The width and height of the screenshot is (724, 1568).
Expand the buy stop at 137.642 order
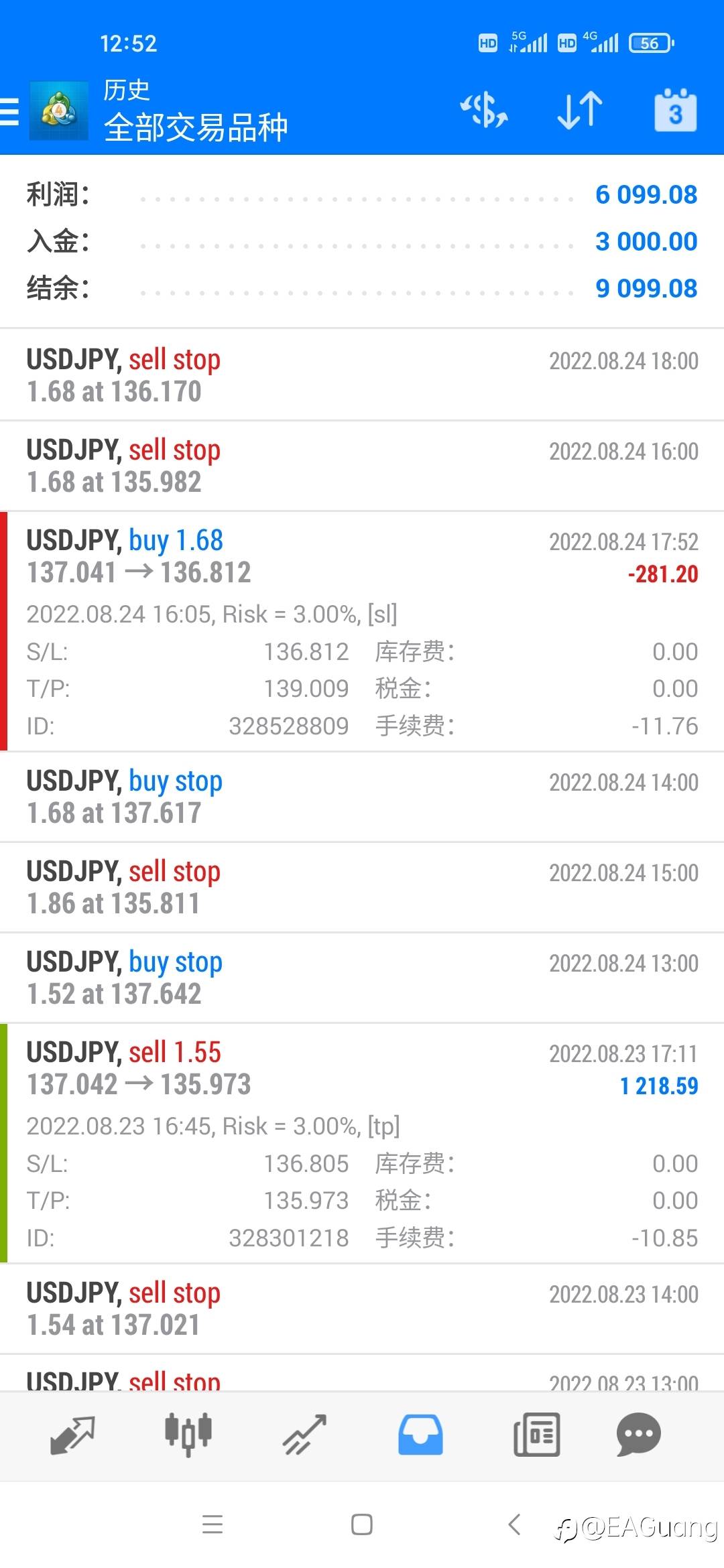[x=362, y=978]
